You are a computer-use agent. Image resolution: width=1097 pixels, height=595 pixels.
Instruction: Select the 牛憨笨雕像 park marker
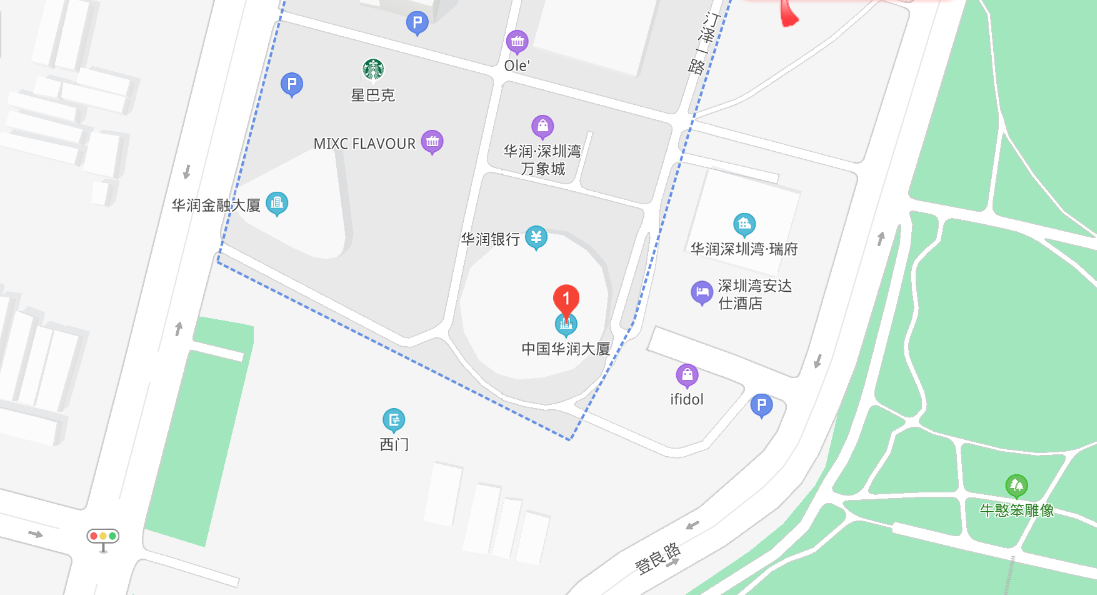[1016, 486]
